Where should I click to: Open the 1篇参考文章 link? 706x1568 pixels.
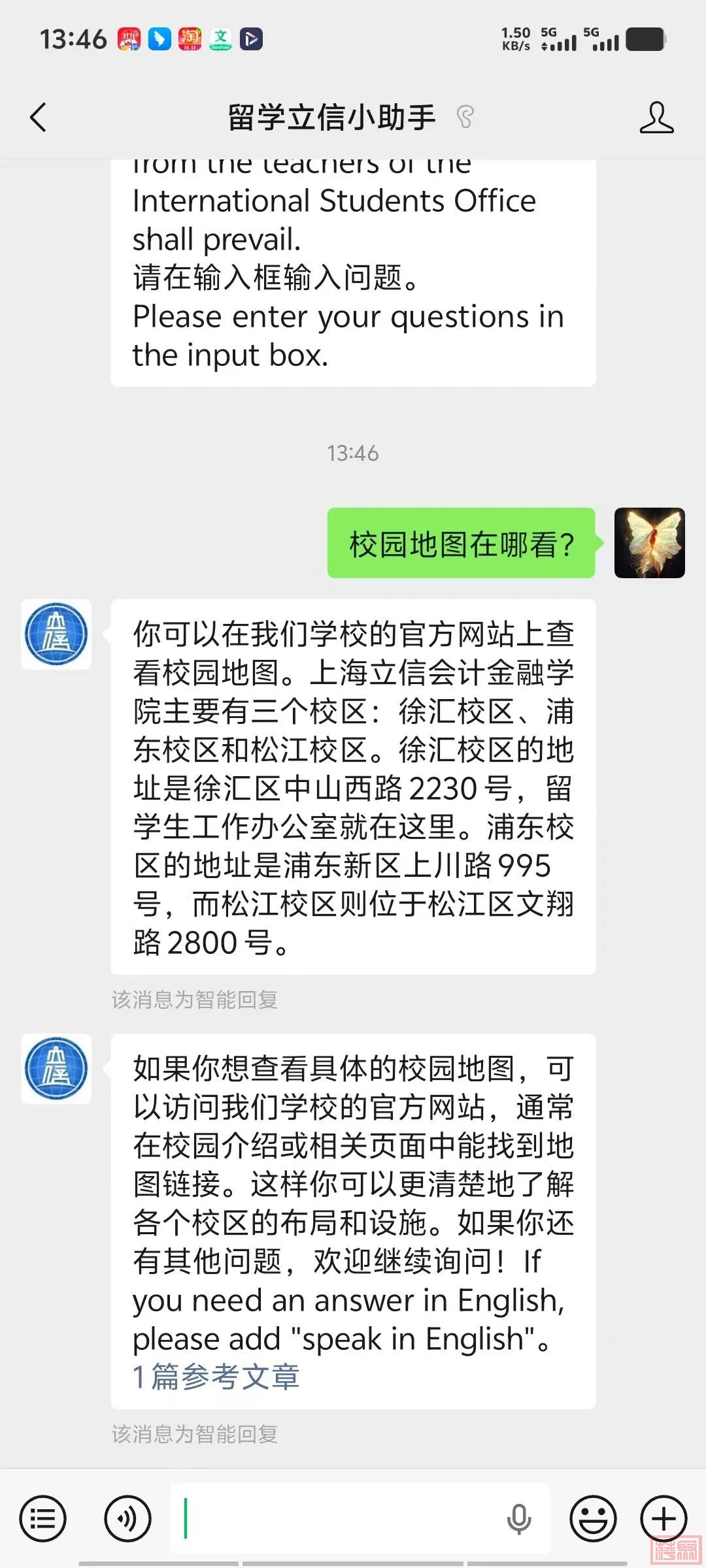(216, 1377)
